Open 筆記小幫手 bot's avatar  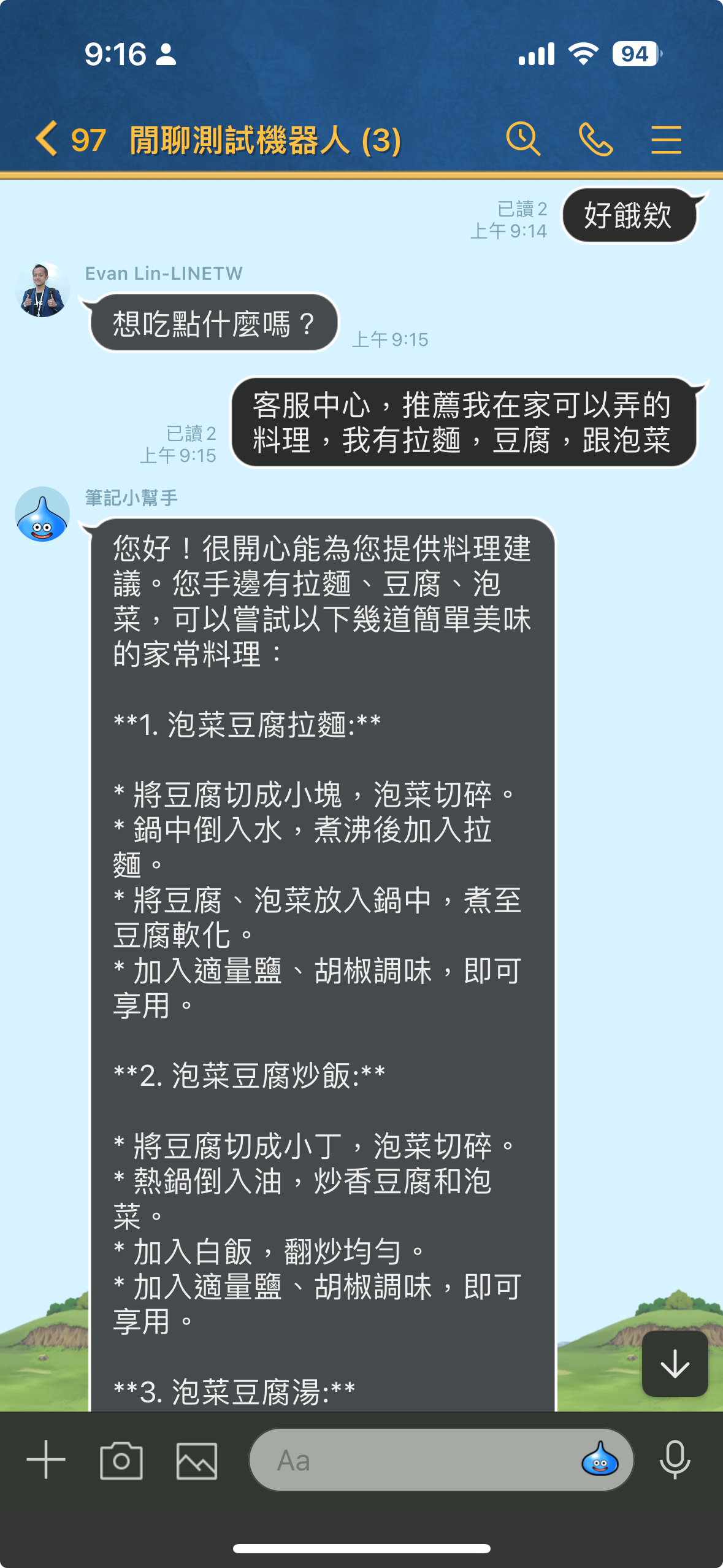click(42, 514)
